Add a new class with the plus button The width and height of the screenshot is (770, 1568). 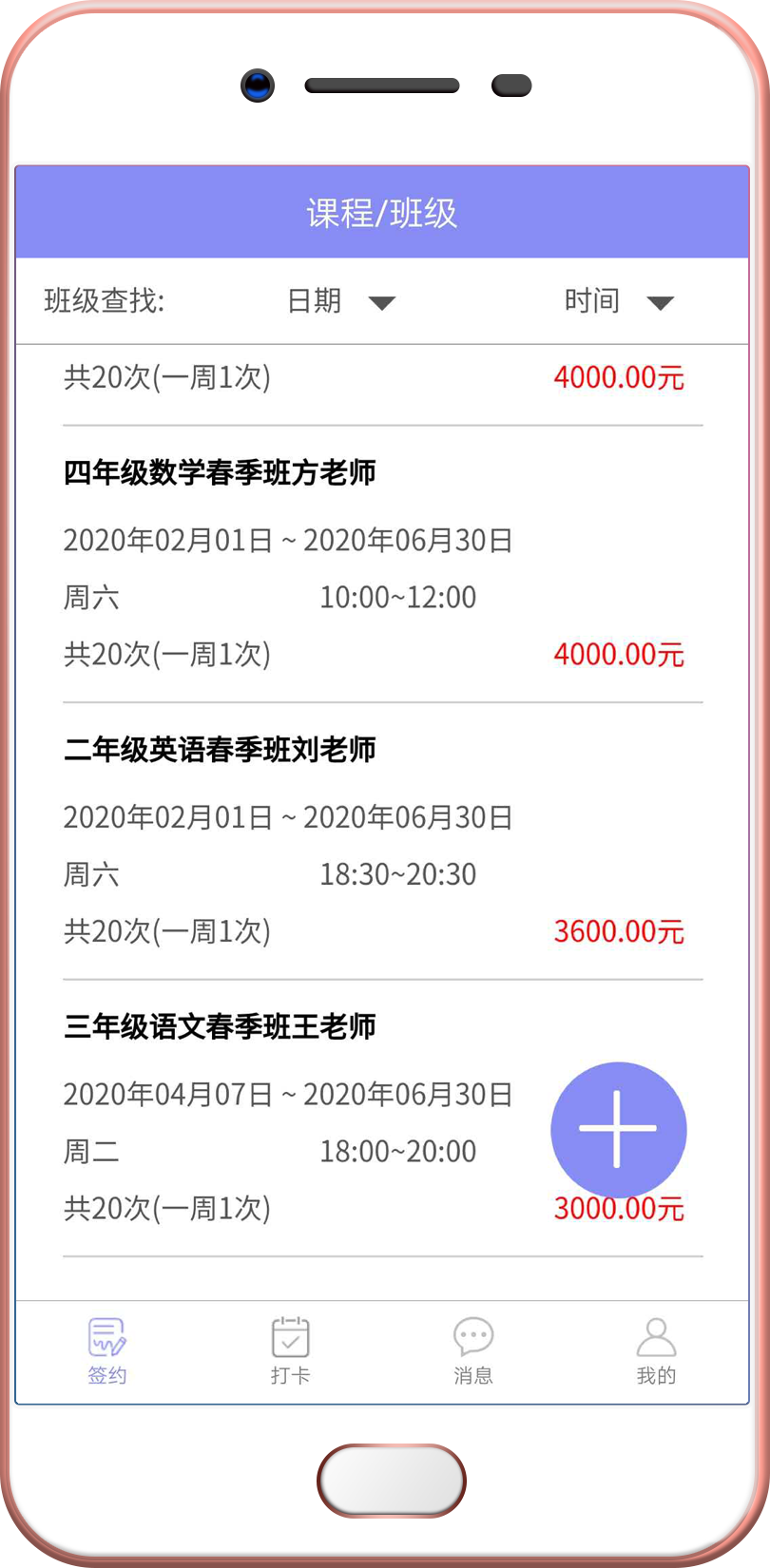tap(618, 1129)
